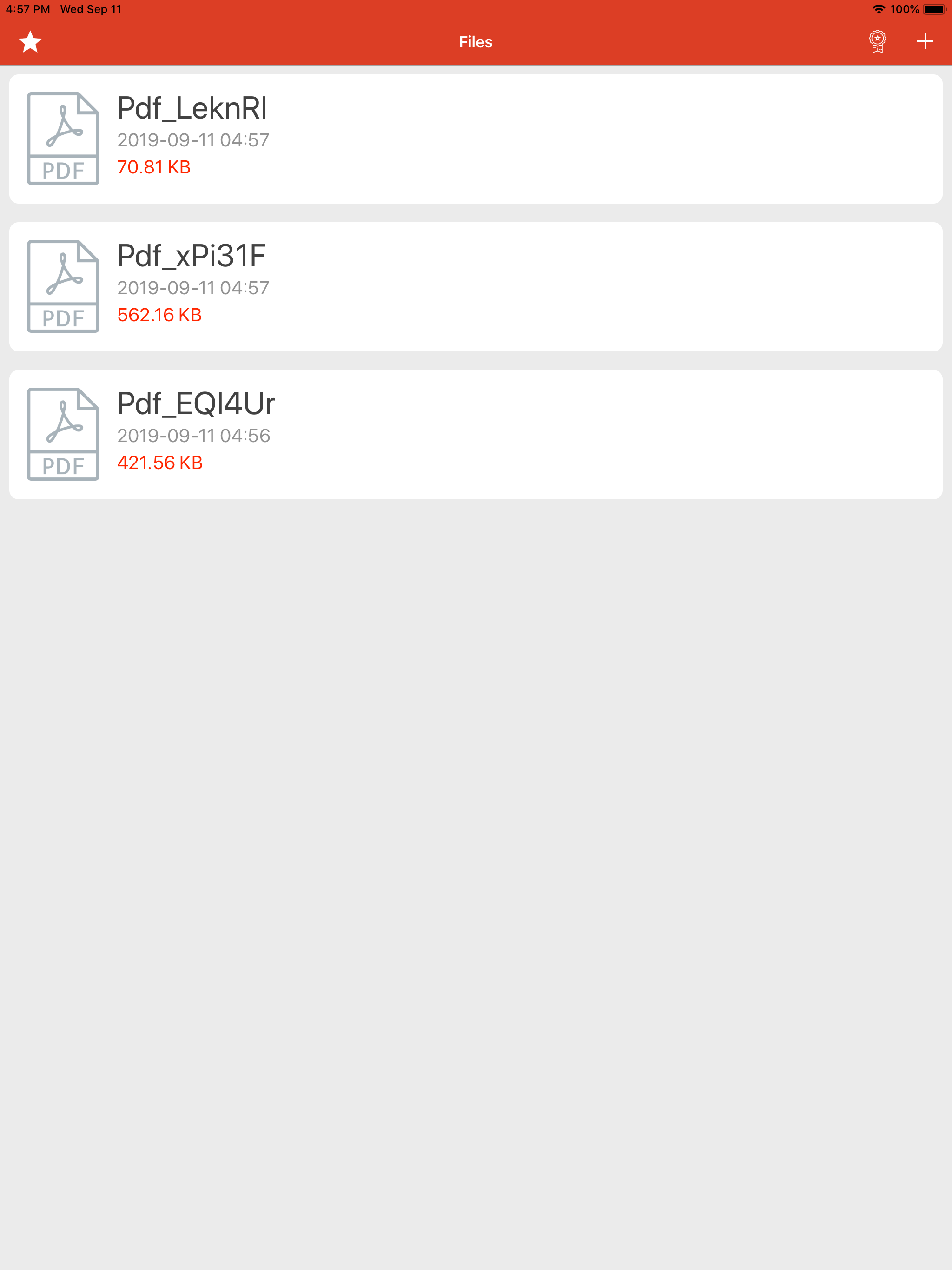
Task: Tap the 70.81 KB size label
Action: (x=154, y=167)
